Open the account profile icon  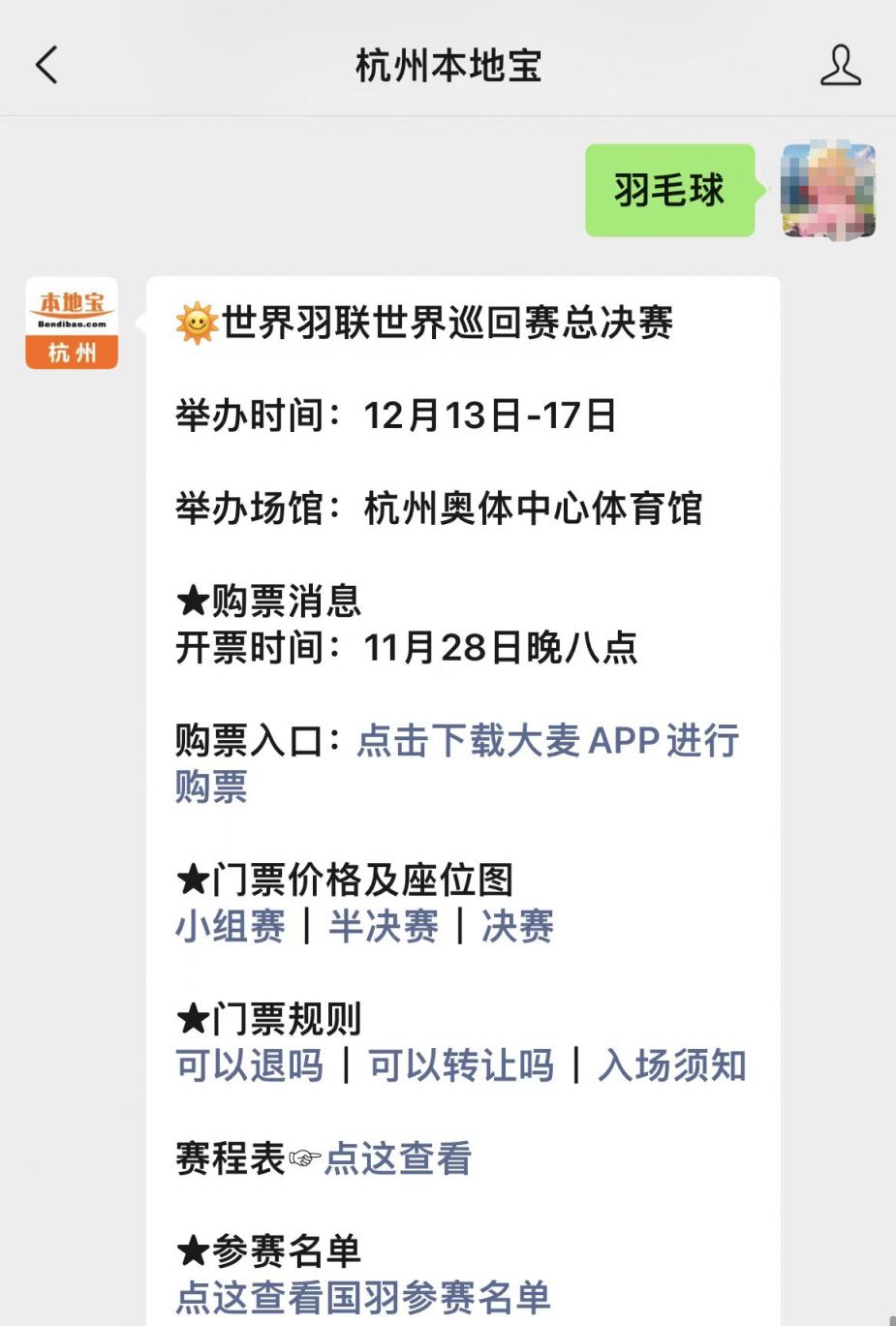click(x=840, y=66)
